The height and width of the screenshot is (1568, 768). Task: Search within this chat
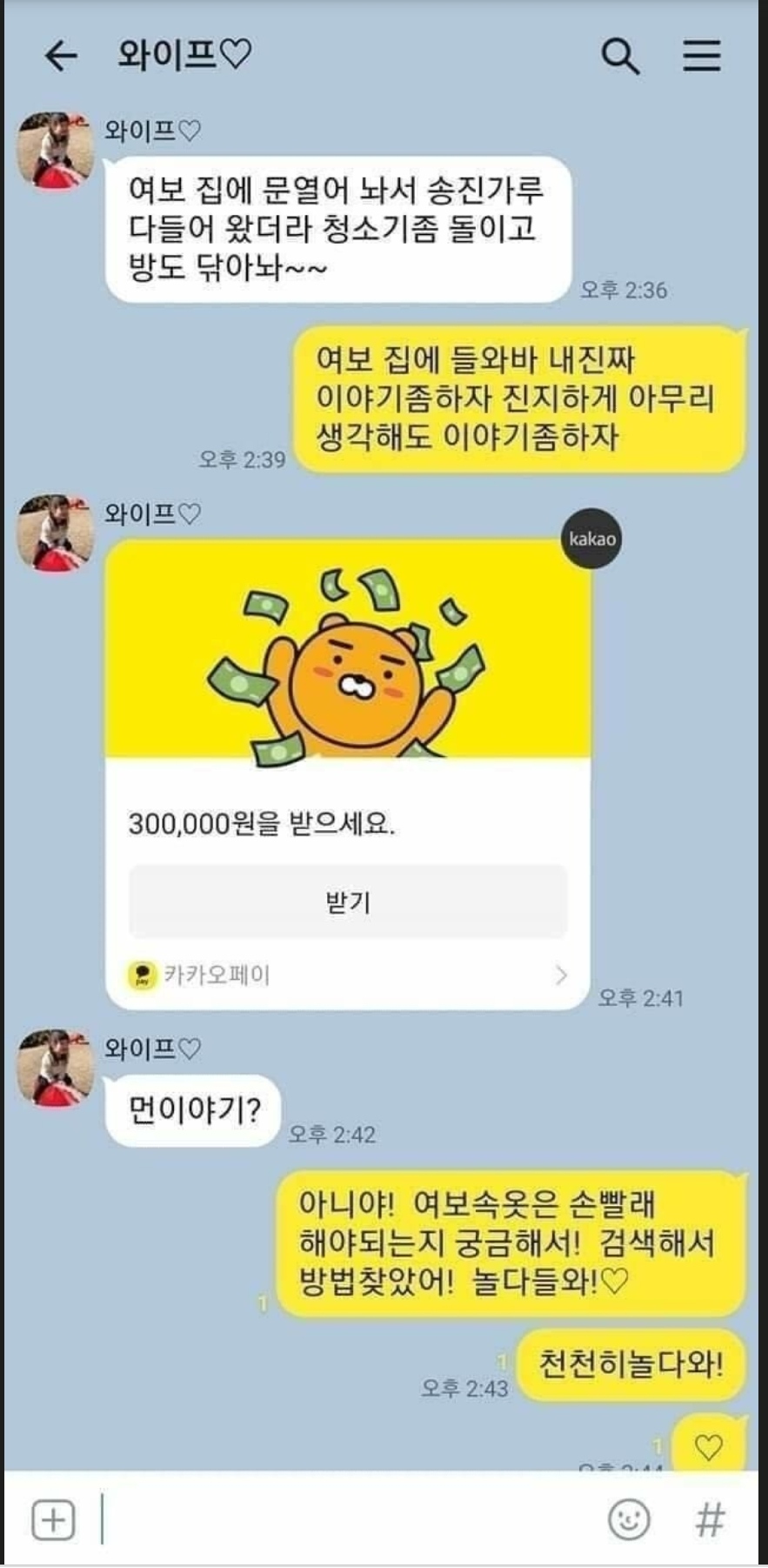coord(620,57)
